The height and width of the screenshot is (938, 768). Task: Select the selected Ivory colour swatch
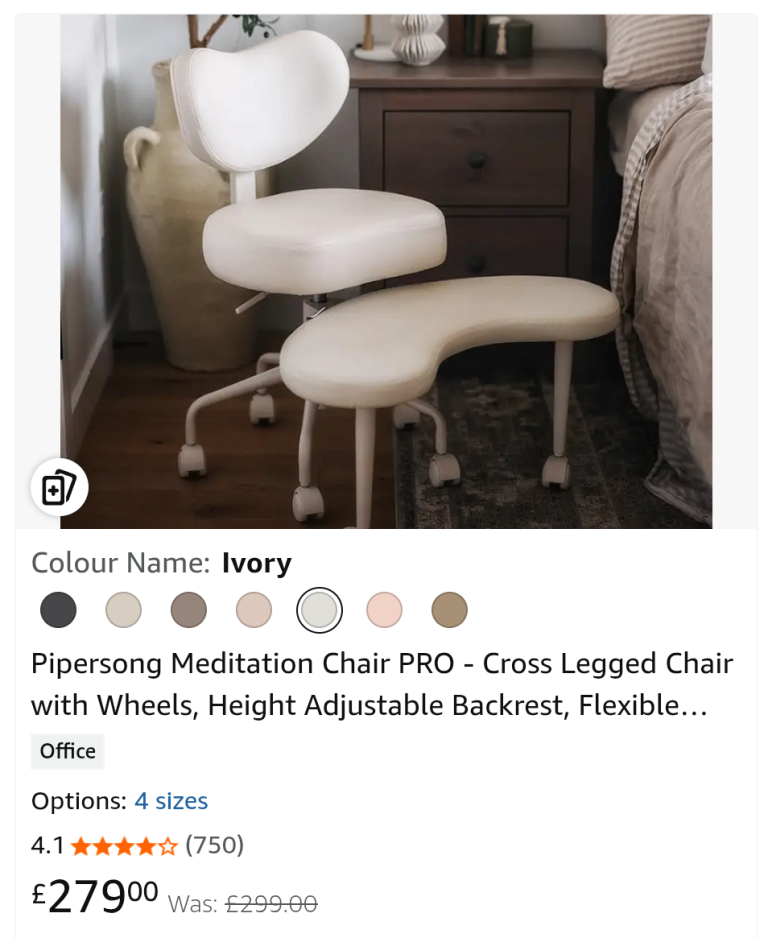point(320,610)
